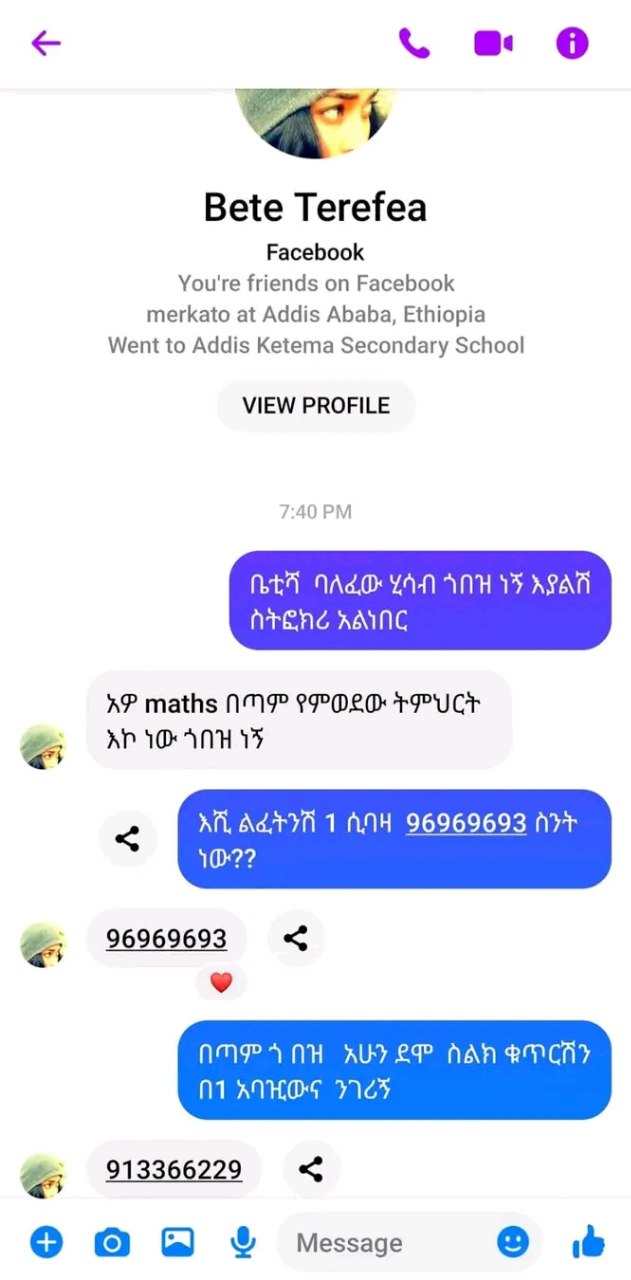631x1280 pixels.
Task: Tap the linked number 913366229
Action: [174, 1169]
